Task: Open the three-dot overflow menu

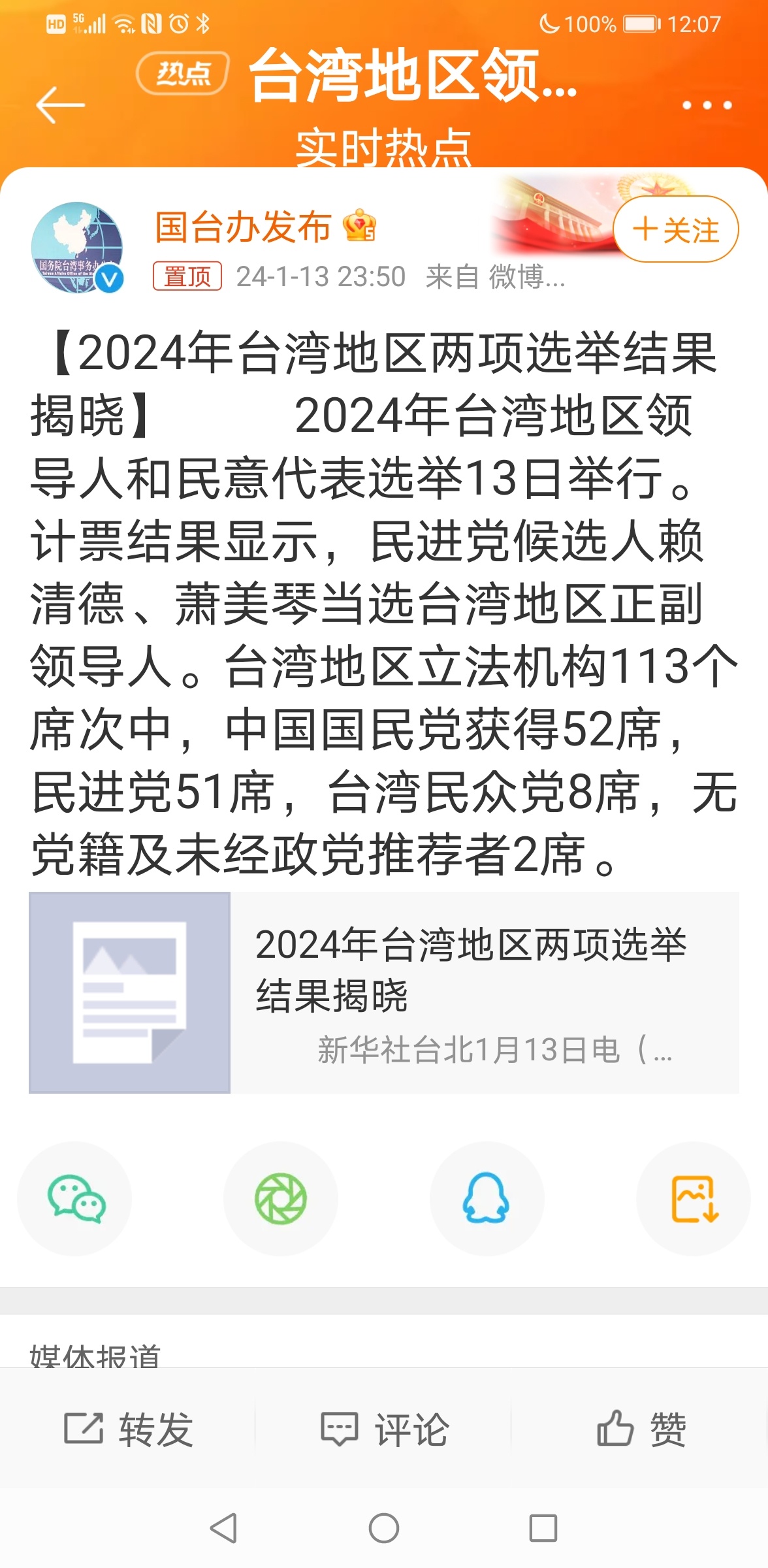Action: point(707,105)
